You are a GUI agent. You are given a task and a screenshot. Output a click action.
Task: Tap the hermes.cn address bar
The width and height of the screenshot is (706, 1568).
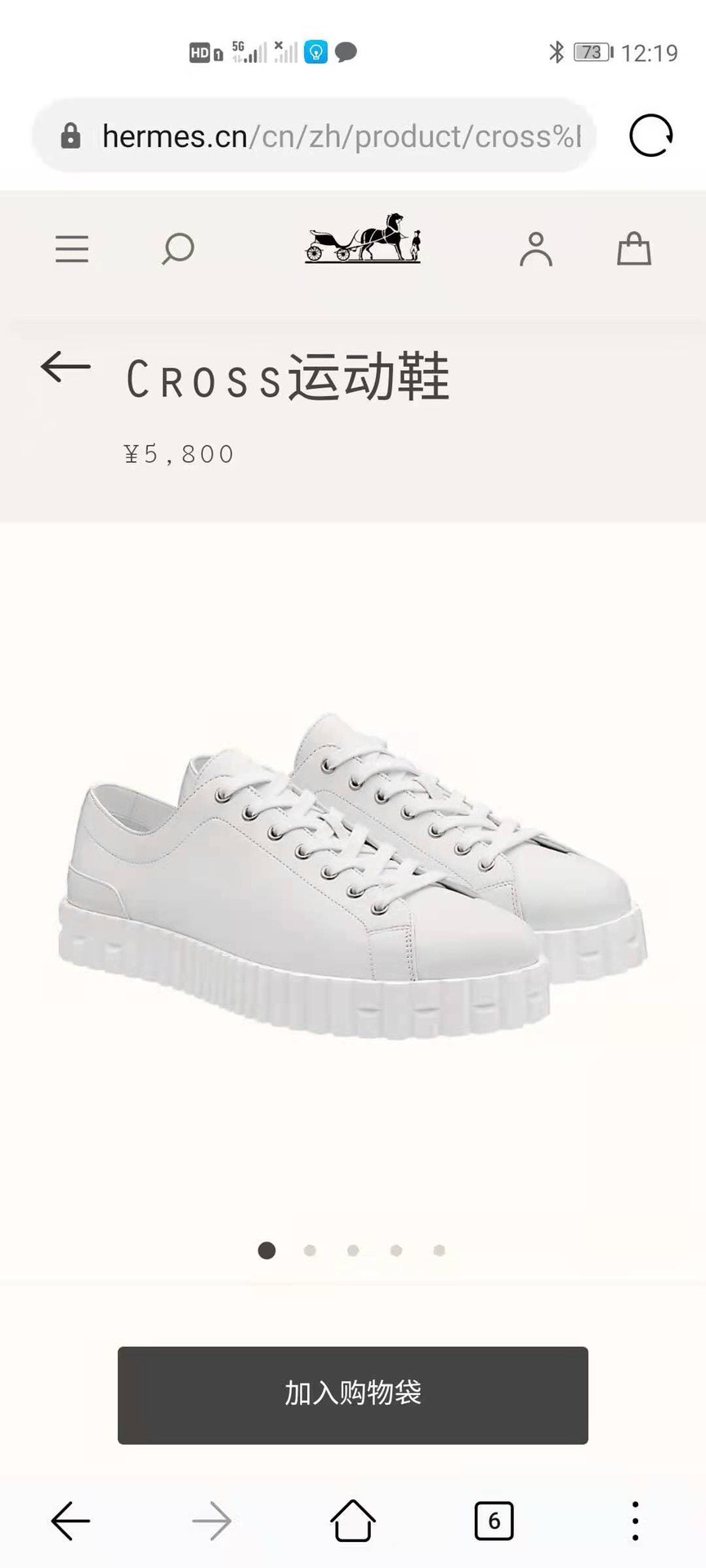[x=327, y=136]
